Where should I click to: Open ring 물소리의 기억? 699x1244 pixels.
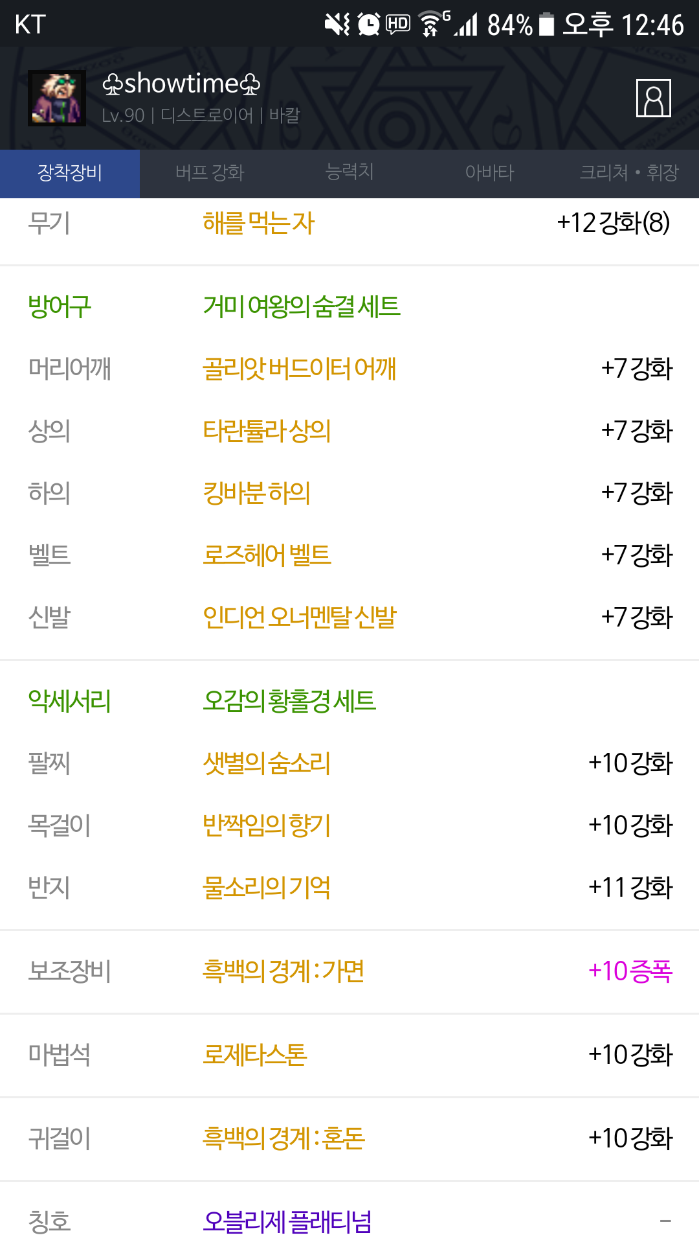(x=266, y=888)
